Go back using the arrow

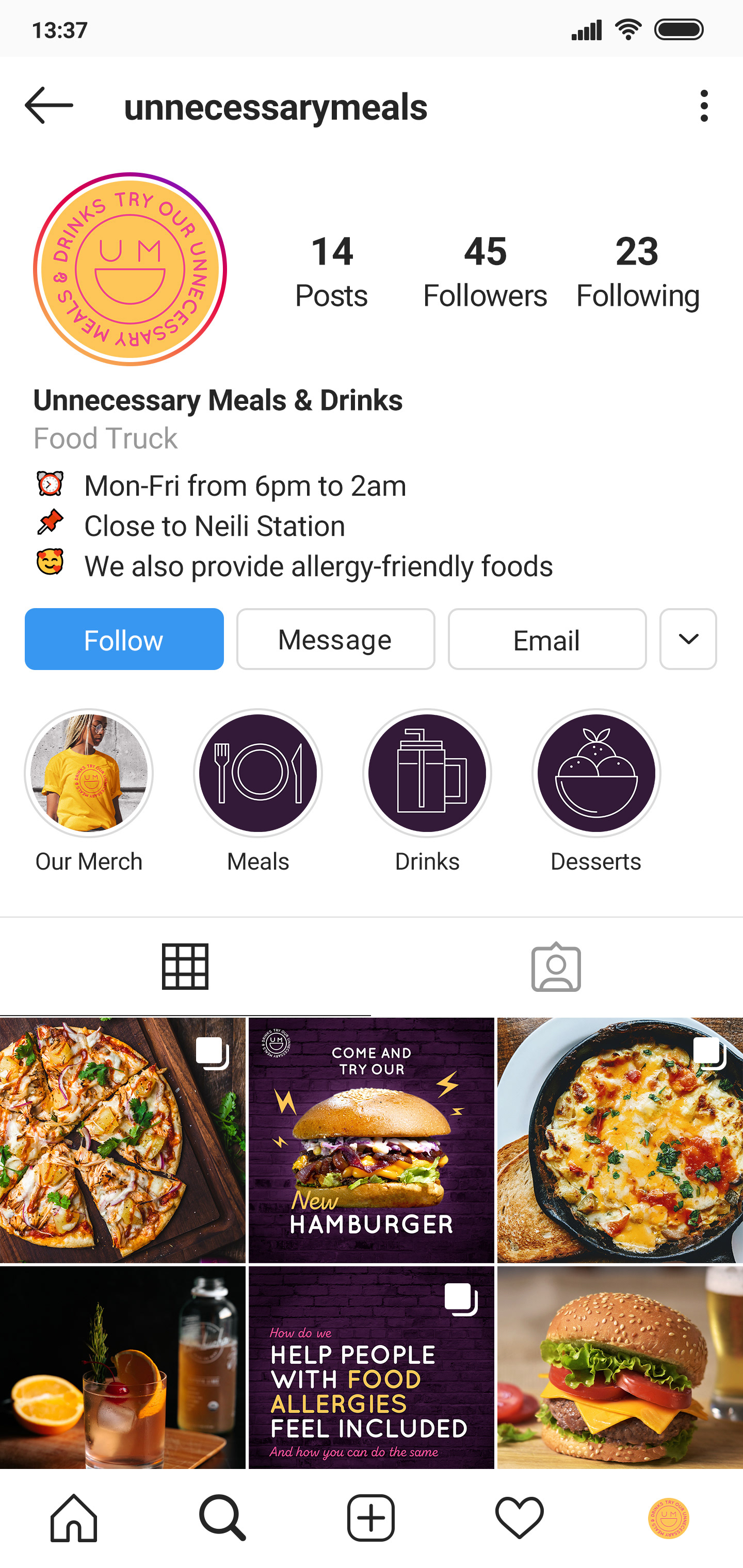click(x=49, y=105)
